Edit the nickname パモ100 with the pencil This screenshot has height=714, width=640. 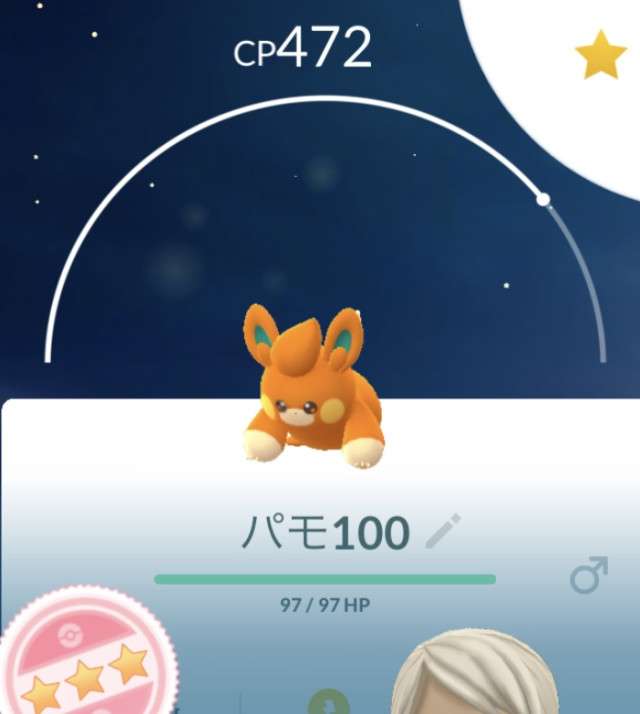(x=441, y=534)
